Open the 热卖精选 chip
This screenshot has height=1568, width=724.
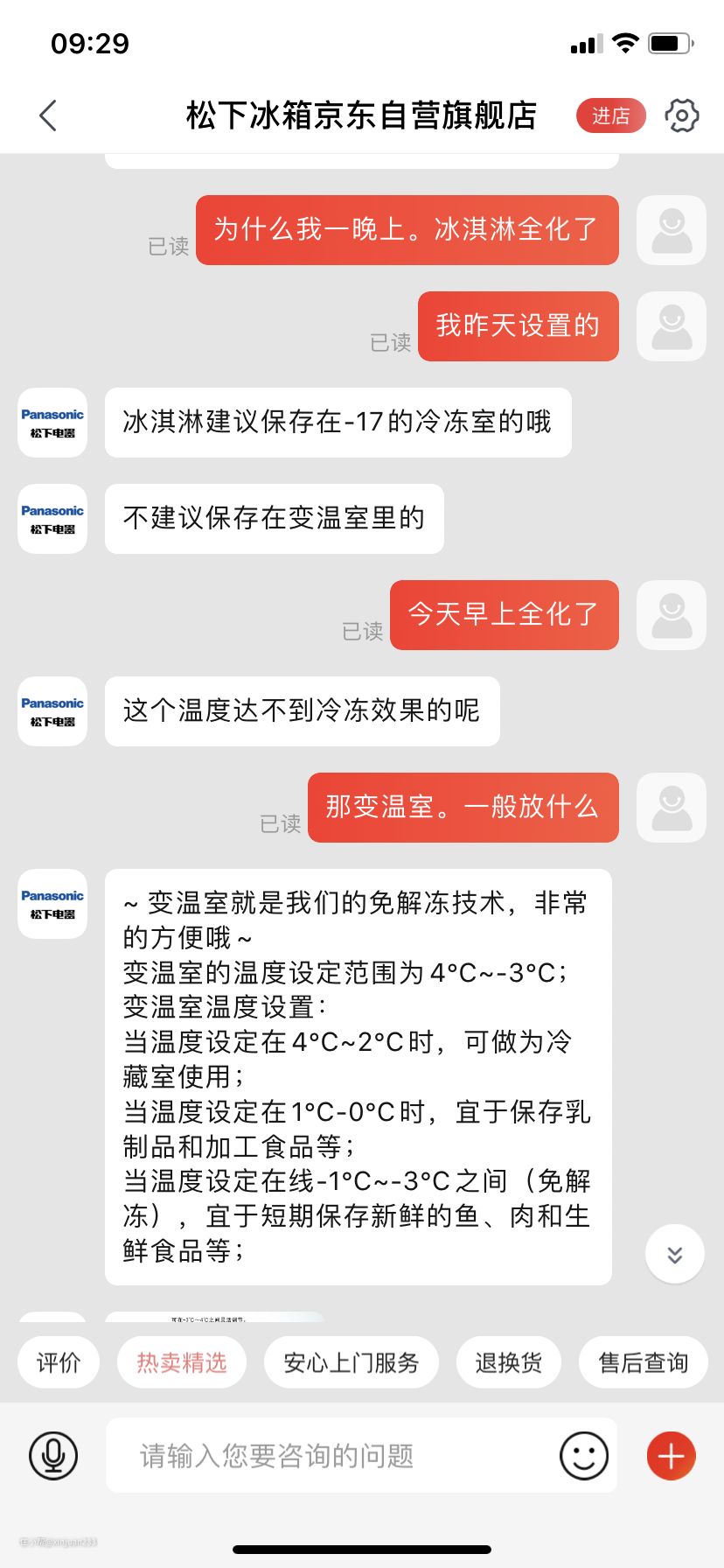[x=182, y=1362]
